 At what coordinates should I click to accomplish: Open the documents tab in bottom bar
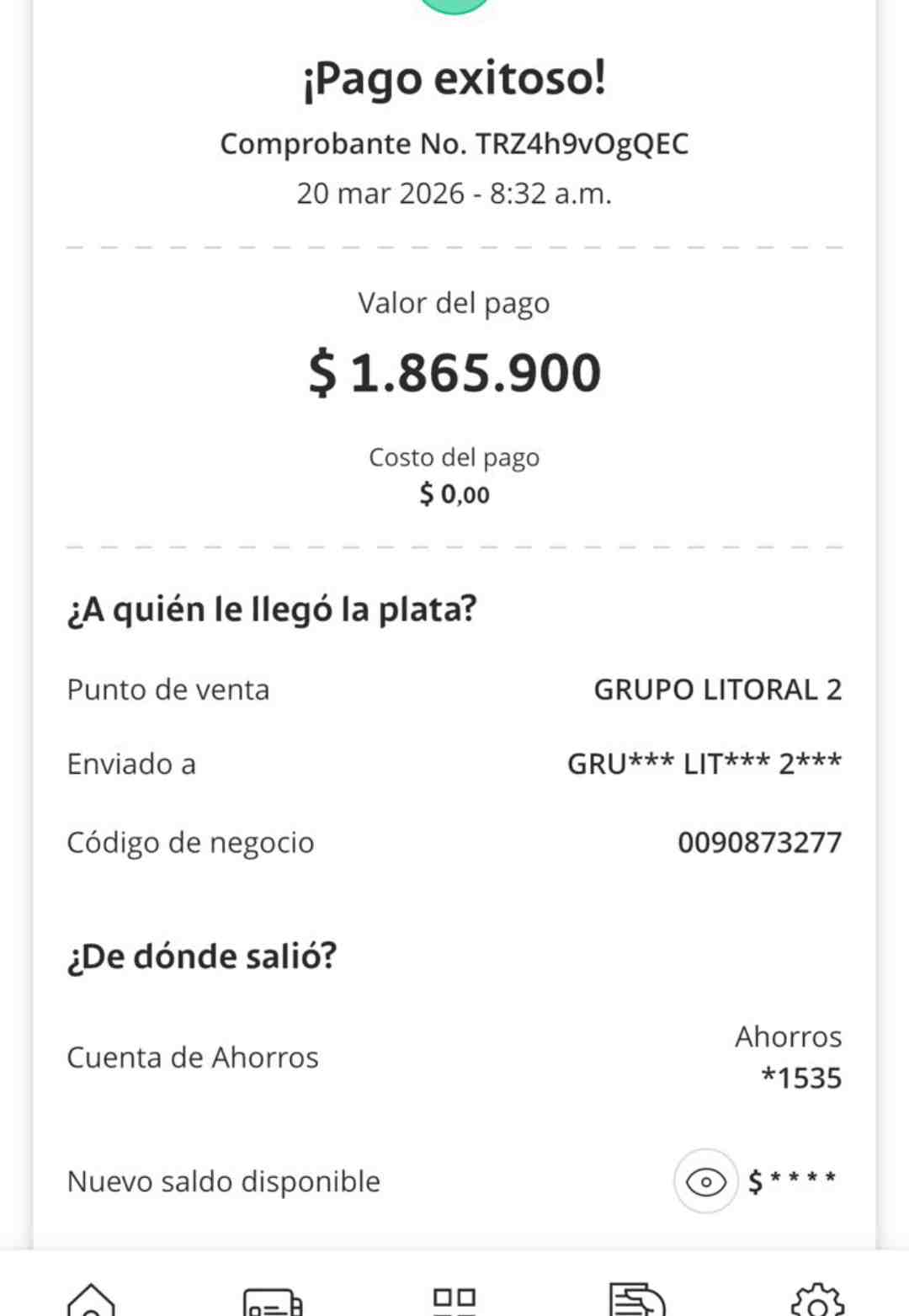point(636,1299)
